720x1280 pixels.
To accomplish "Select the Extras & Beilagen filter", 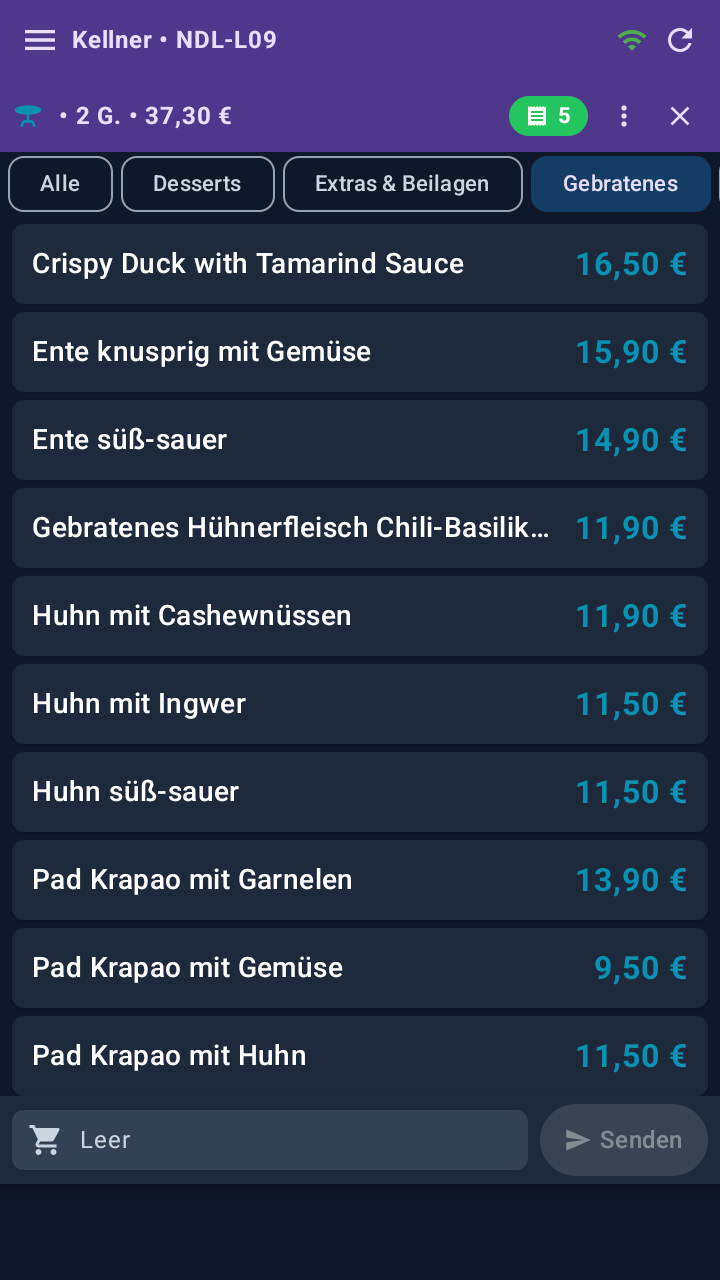I will pos(402,183).
